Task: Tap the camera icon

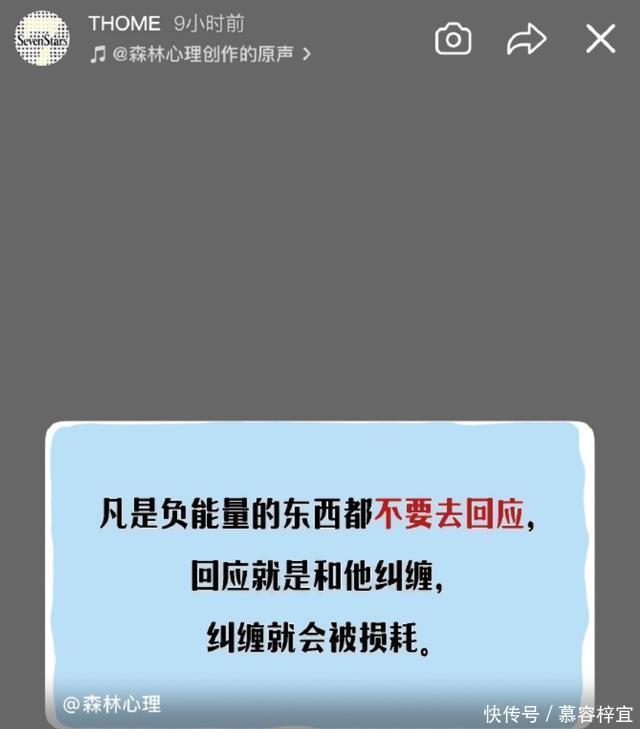Action: tap(453, 39)
